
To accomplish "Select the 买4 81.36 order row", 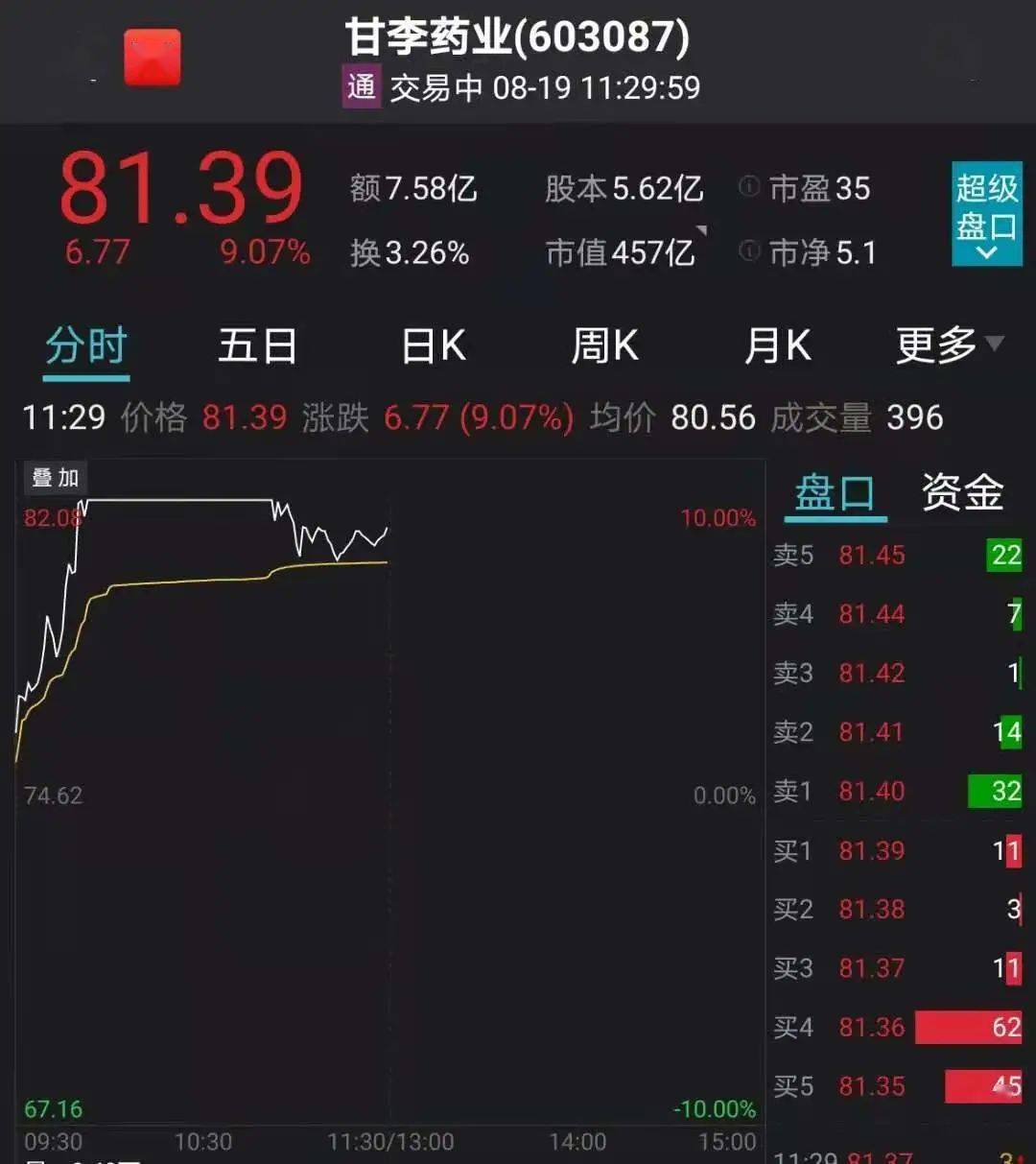I will (x=897, y=1027).
